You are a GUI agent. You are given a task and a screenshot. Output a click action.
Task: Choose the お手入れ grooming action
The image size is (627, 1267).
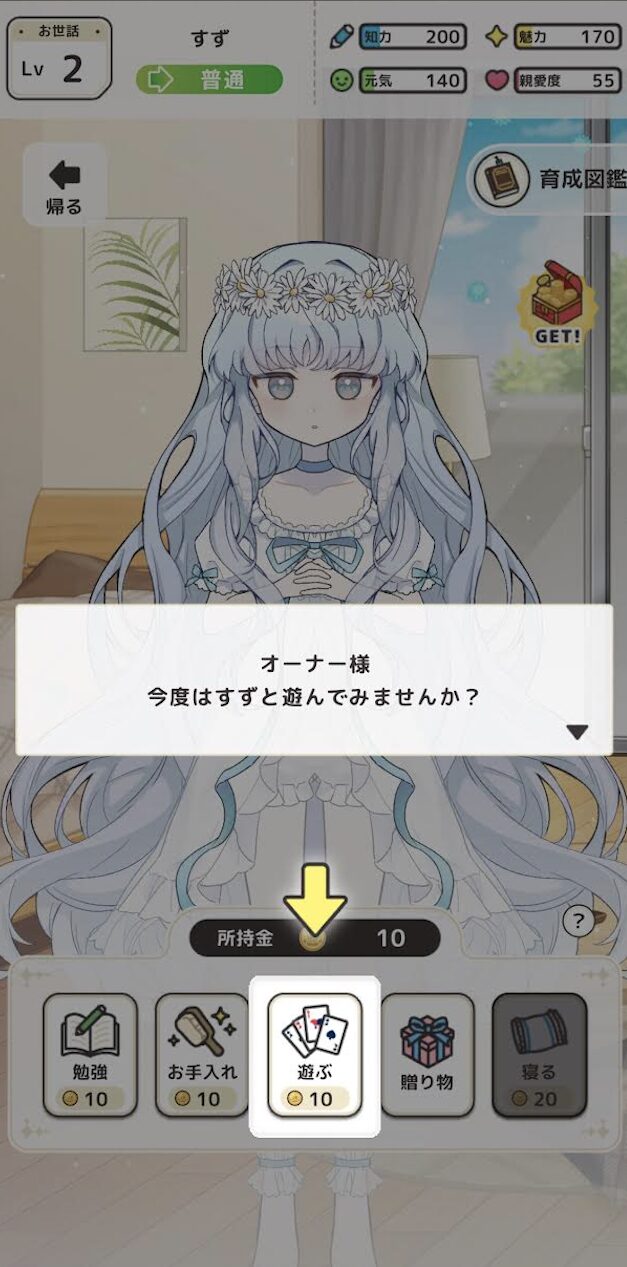pos(202,1054)
